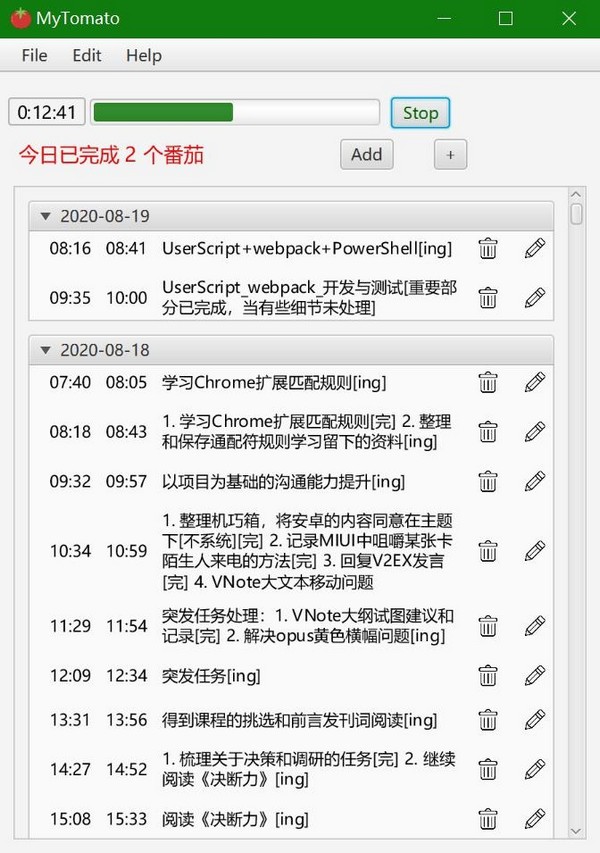Collapse the 2020-08-19 group
Viewport: 600px width, 853px height.
44,216
